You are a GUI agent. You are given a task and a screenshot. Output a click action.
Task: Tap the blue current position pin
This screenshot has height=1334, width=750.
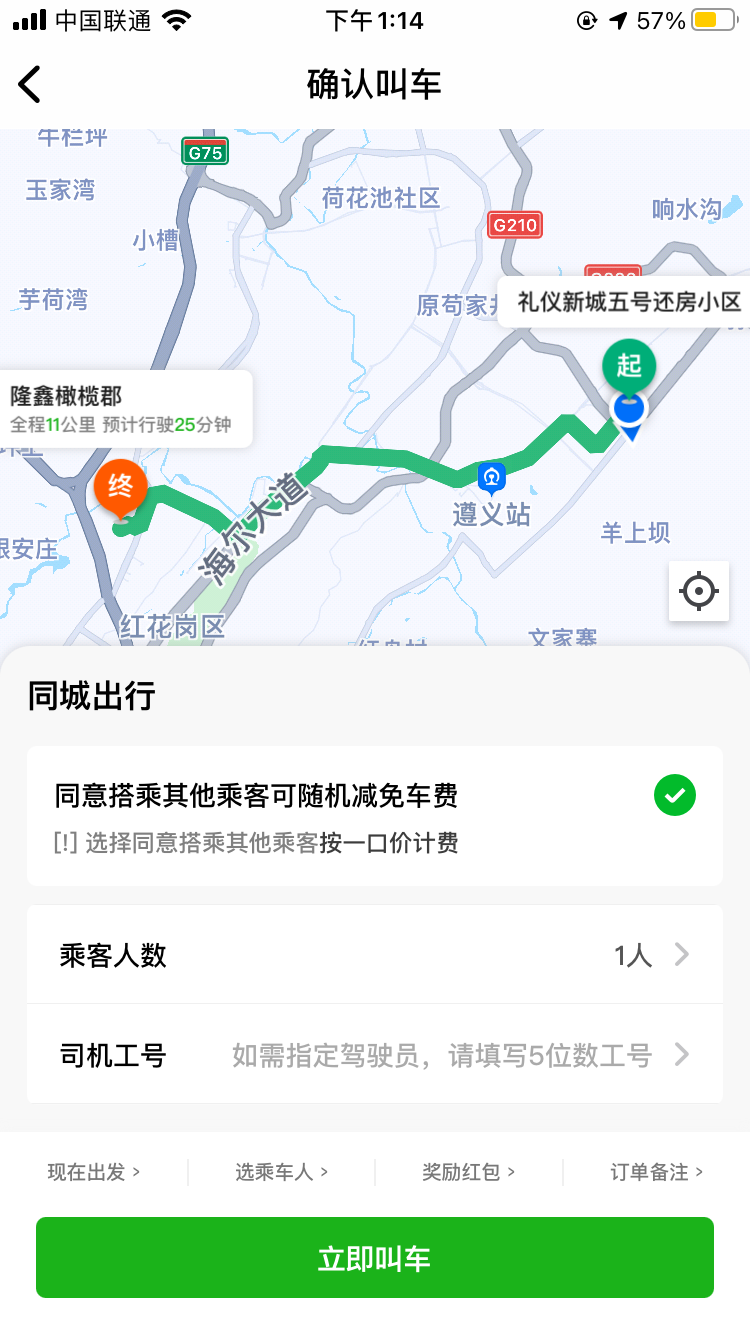pyautogui.click(x=630, y=408)
